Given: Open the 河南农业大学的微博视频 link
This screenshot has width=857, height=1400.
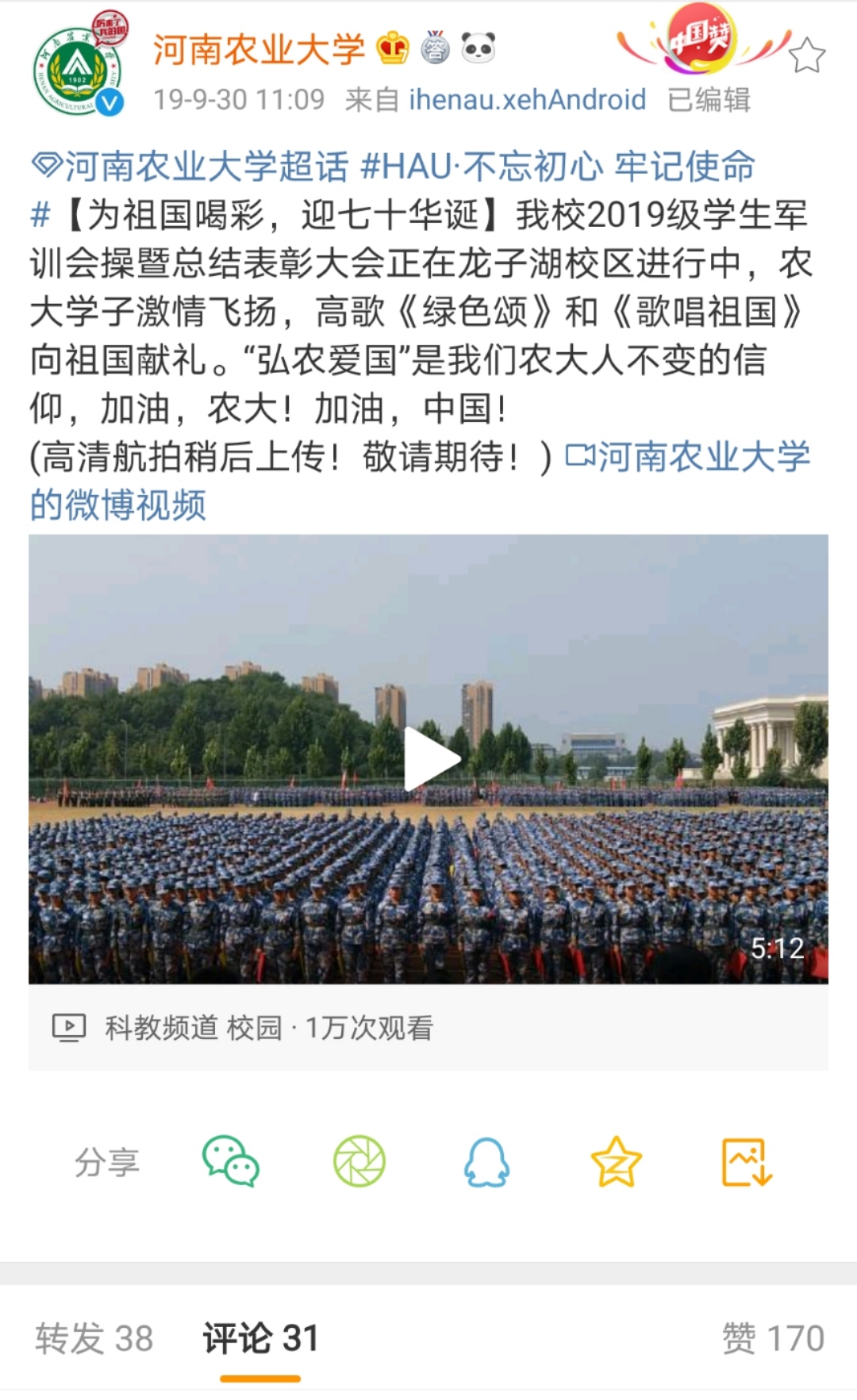Looking at the screenshot, I should tap(421, 481).
